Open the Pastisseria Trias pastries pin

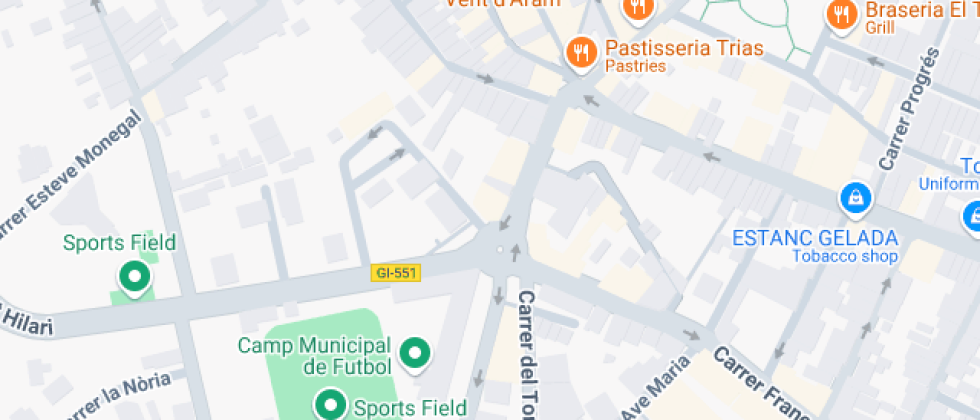(x=581, y=53)
